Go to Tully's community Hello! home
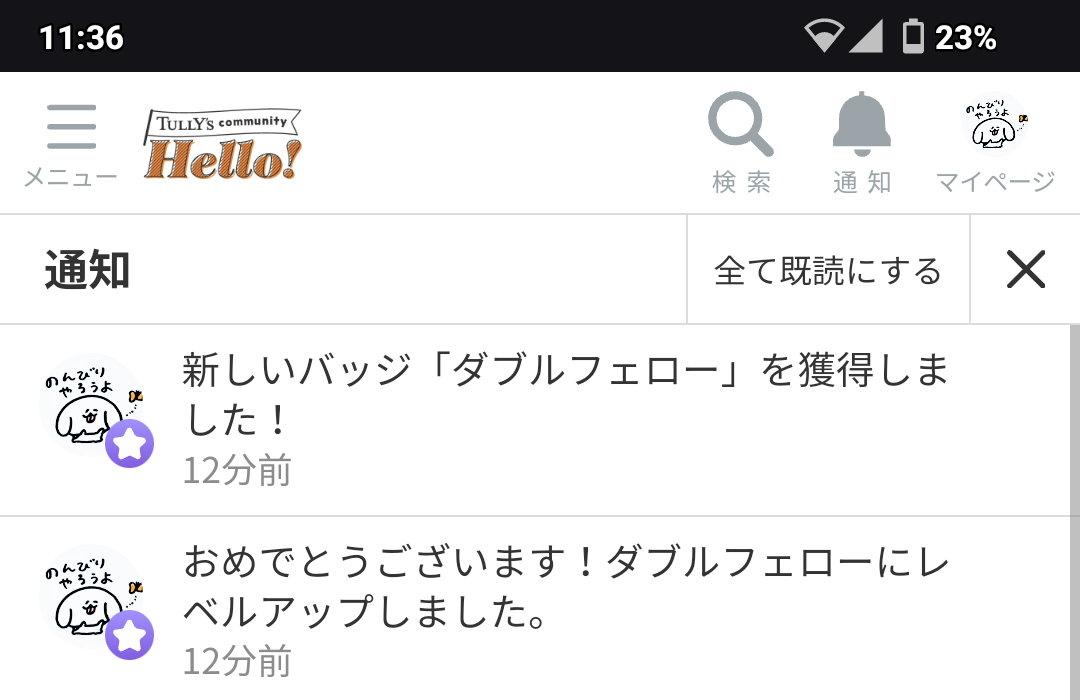Image resolution: width=1080 pixels, height=700 pixels. click(x=223, y=145)
